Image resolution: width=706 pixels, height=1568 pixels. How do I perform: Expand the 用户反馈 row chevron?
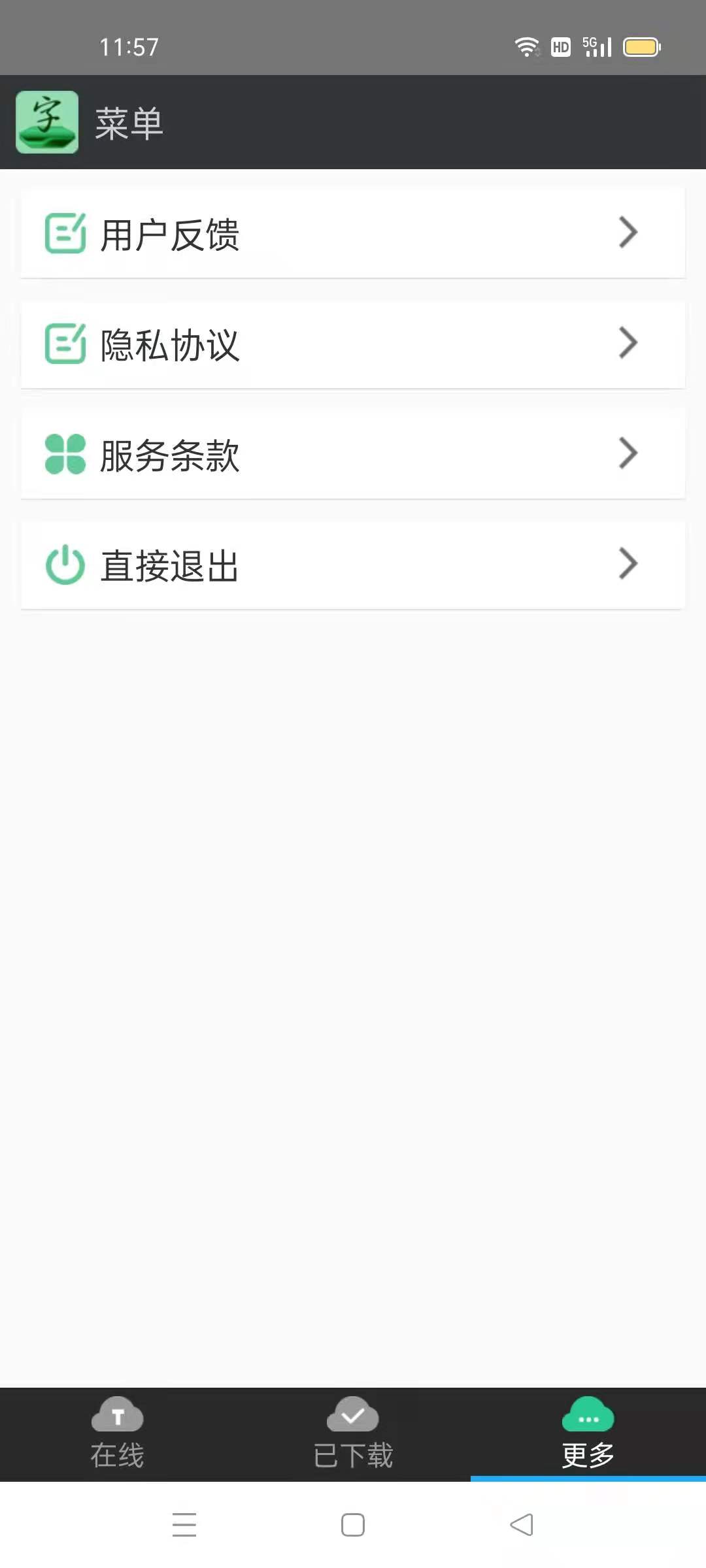[x=628, y=233]
